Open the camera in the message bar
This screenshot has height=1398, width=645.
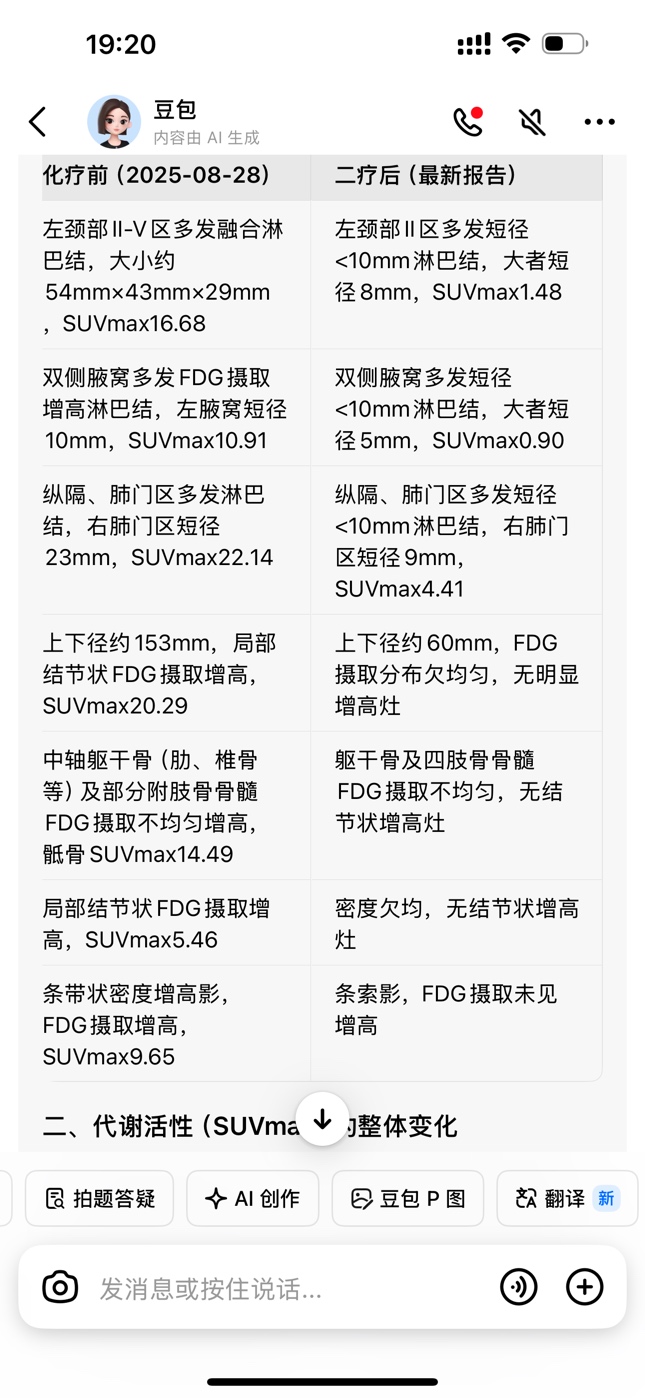click(60, 1287)
